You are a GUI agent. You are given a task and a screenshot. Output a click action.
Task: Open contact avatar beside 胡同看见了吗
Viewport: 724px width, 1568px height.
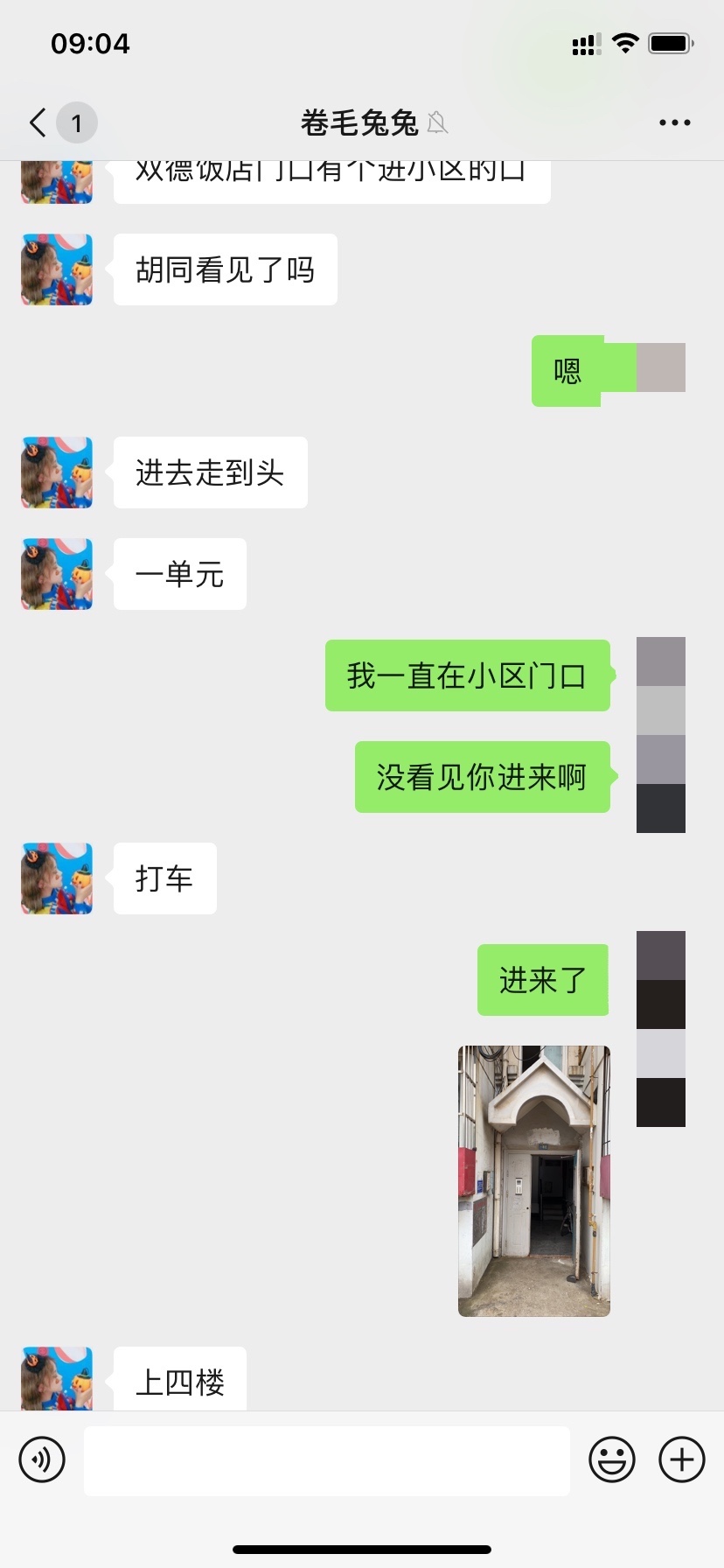click(57, 269)
